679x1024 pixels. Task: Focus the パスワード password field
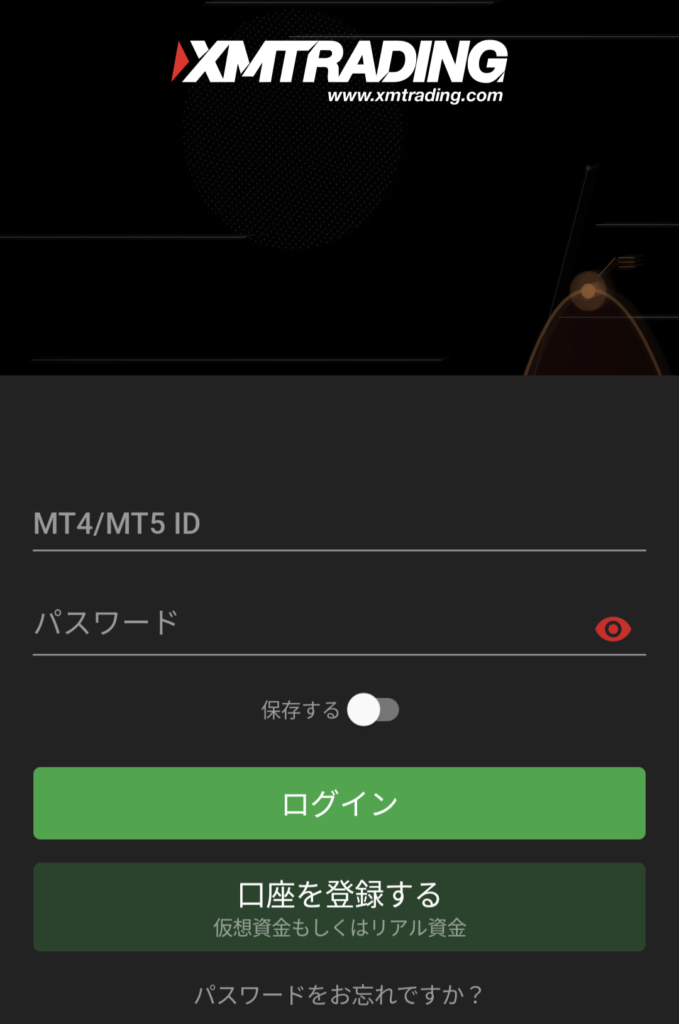(x=300, y=624)
